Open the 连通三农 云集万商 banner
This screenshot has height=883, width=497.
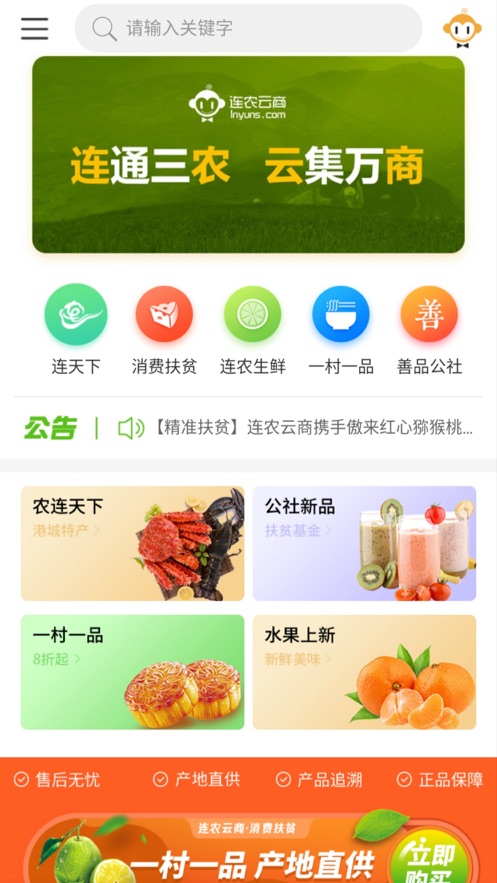click(x=248, y=154)
